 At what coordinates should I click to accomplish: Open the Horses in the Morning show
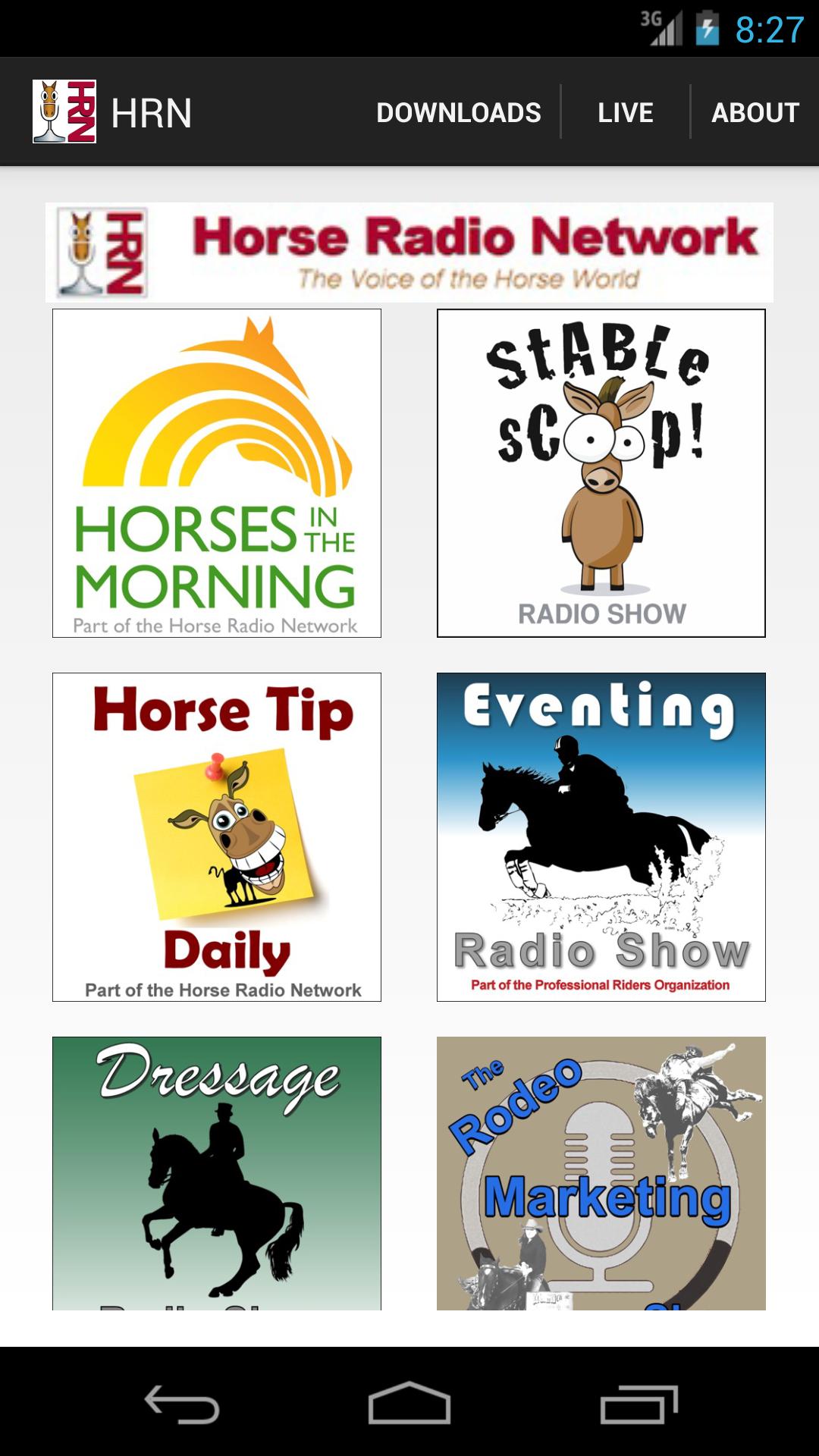pyautogui.click(x=217, y=474)
